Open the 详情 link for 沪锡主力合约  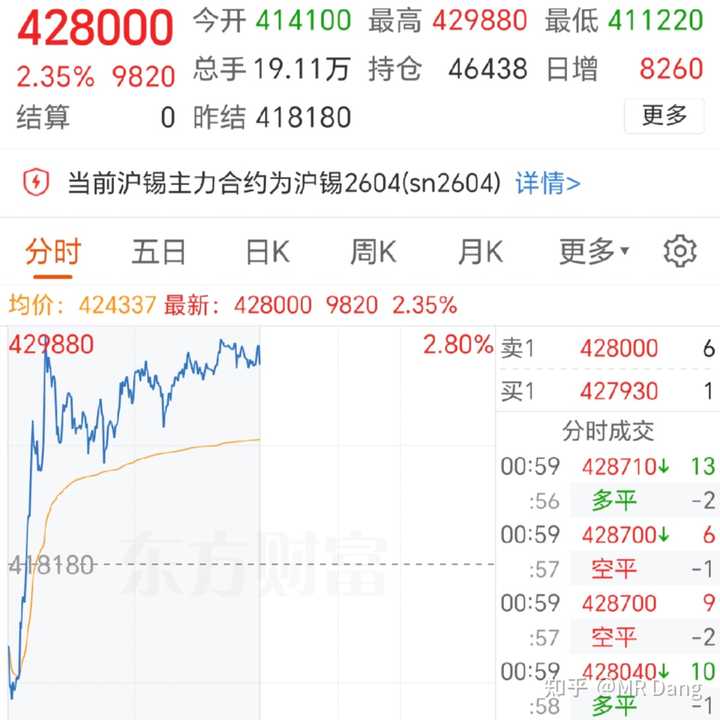[547, 183]
